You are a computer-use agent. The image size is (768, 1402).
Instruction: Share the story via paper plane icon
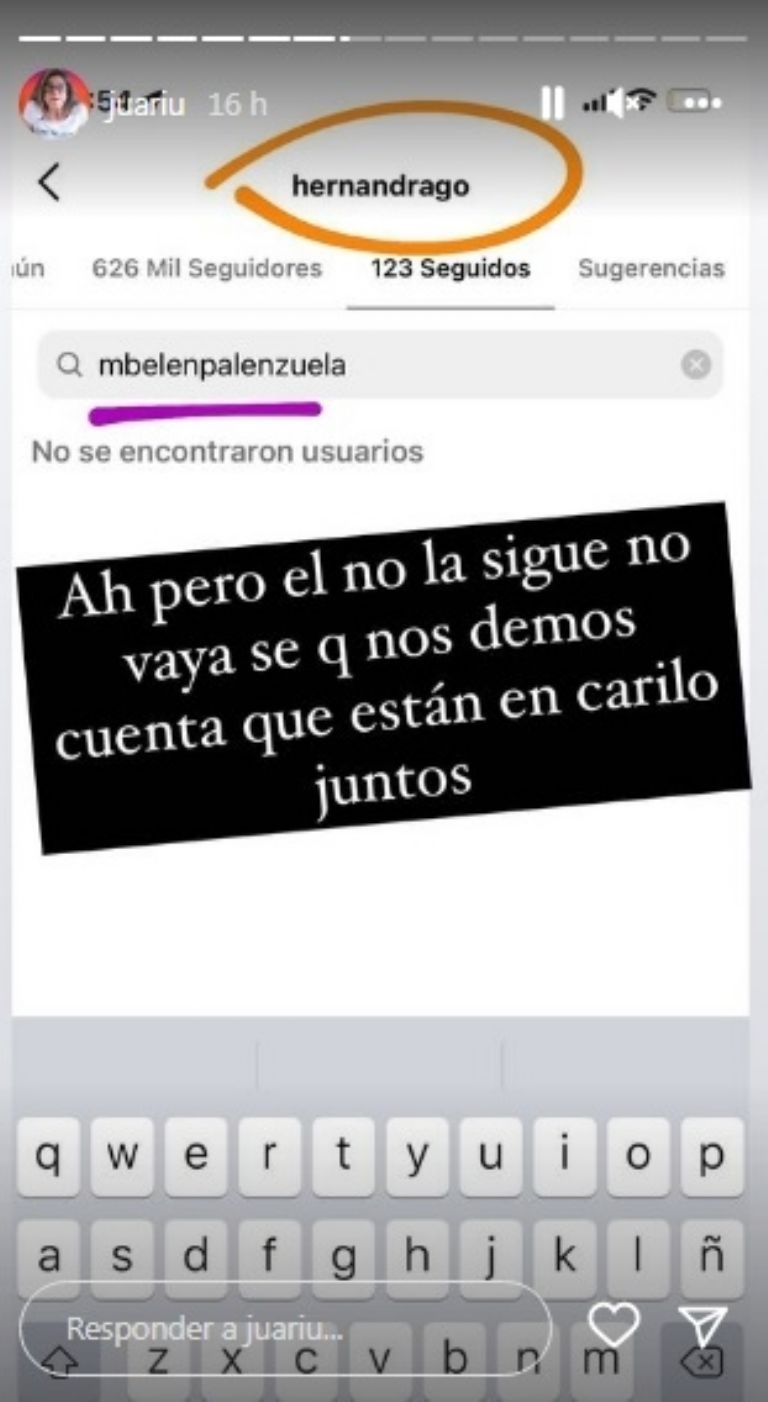pyautogui.click(x=702, y=1326)
